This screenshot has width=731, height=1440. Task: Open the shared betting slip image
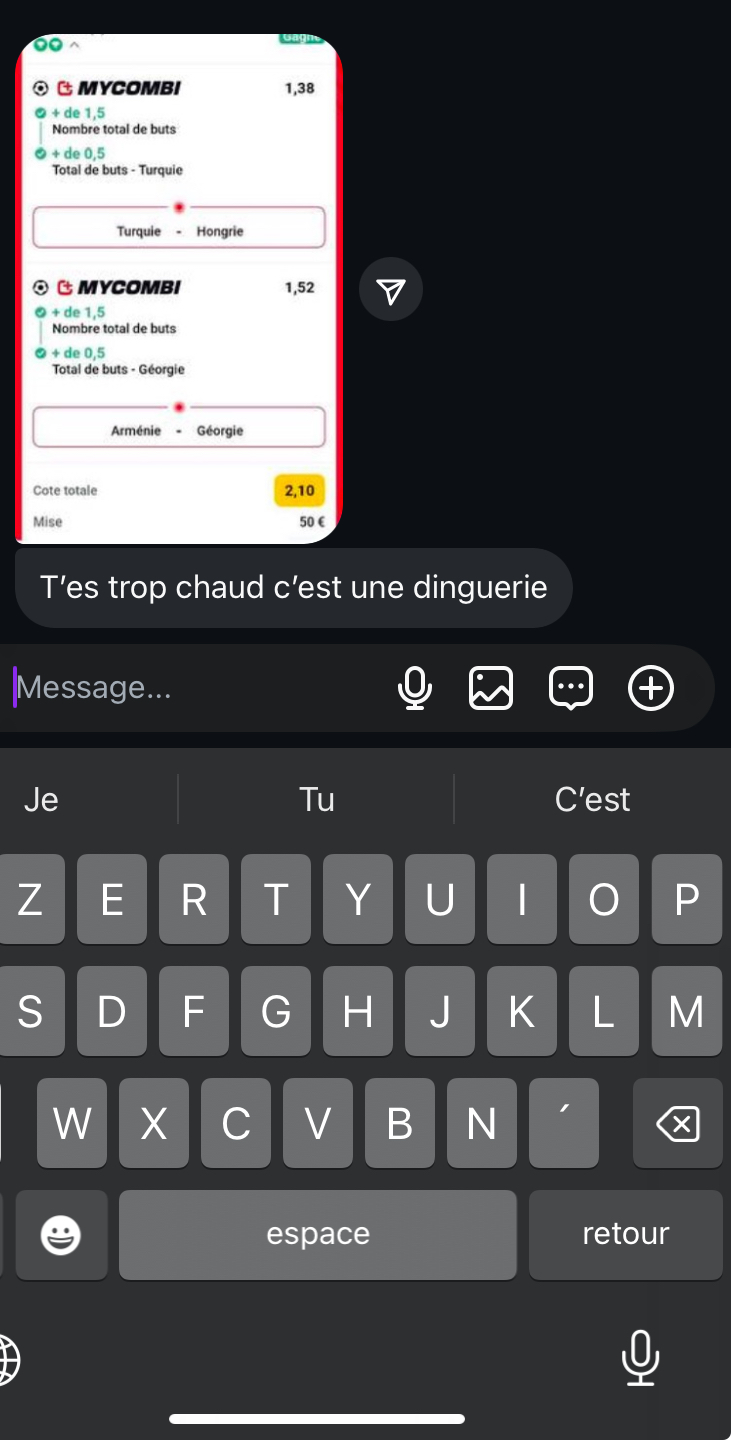pos(179,288)
